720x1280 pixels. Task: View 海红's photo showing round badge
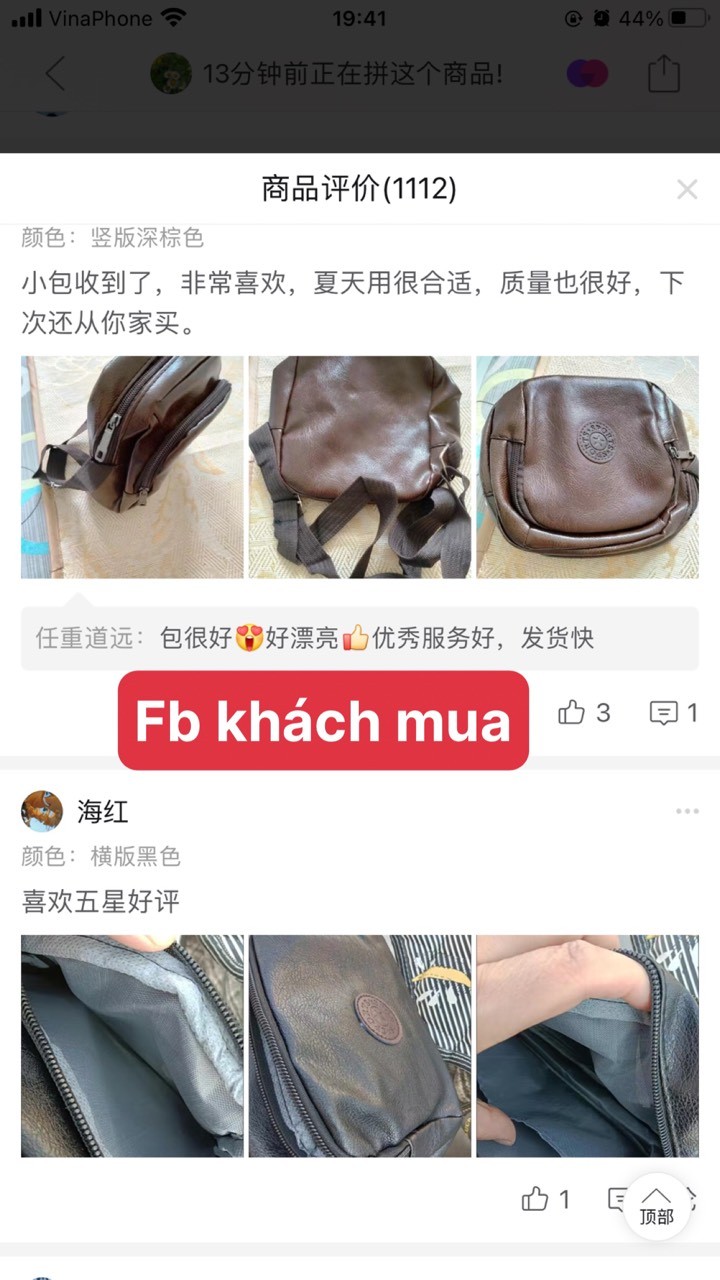click(359, 1046)
